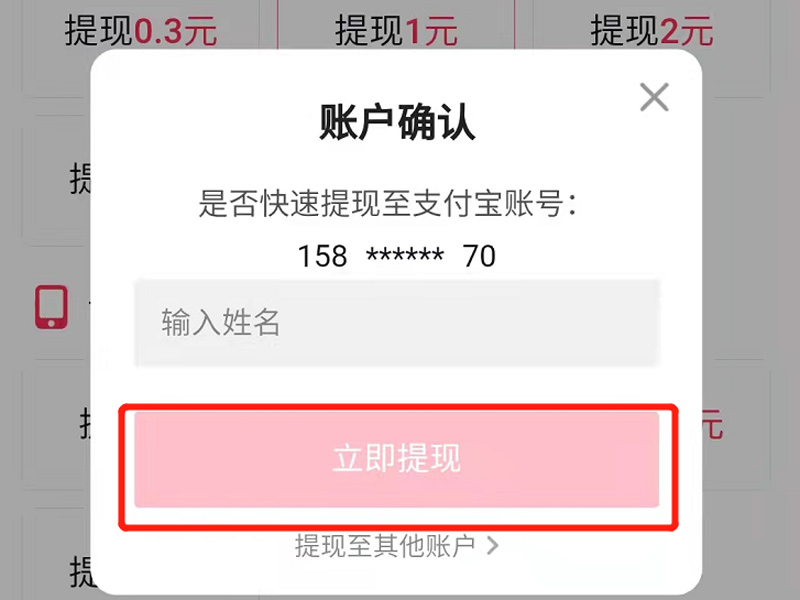Focus the 输入姓名 name field
Viewport: 800px width, 600px height.
pyautogui.click(x=397, y=322)
